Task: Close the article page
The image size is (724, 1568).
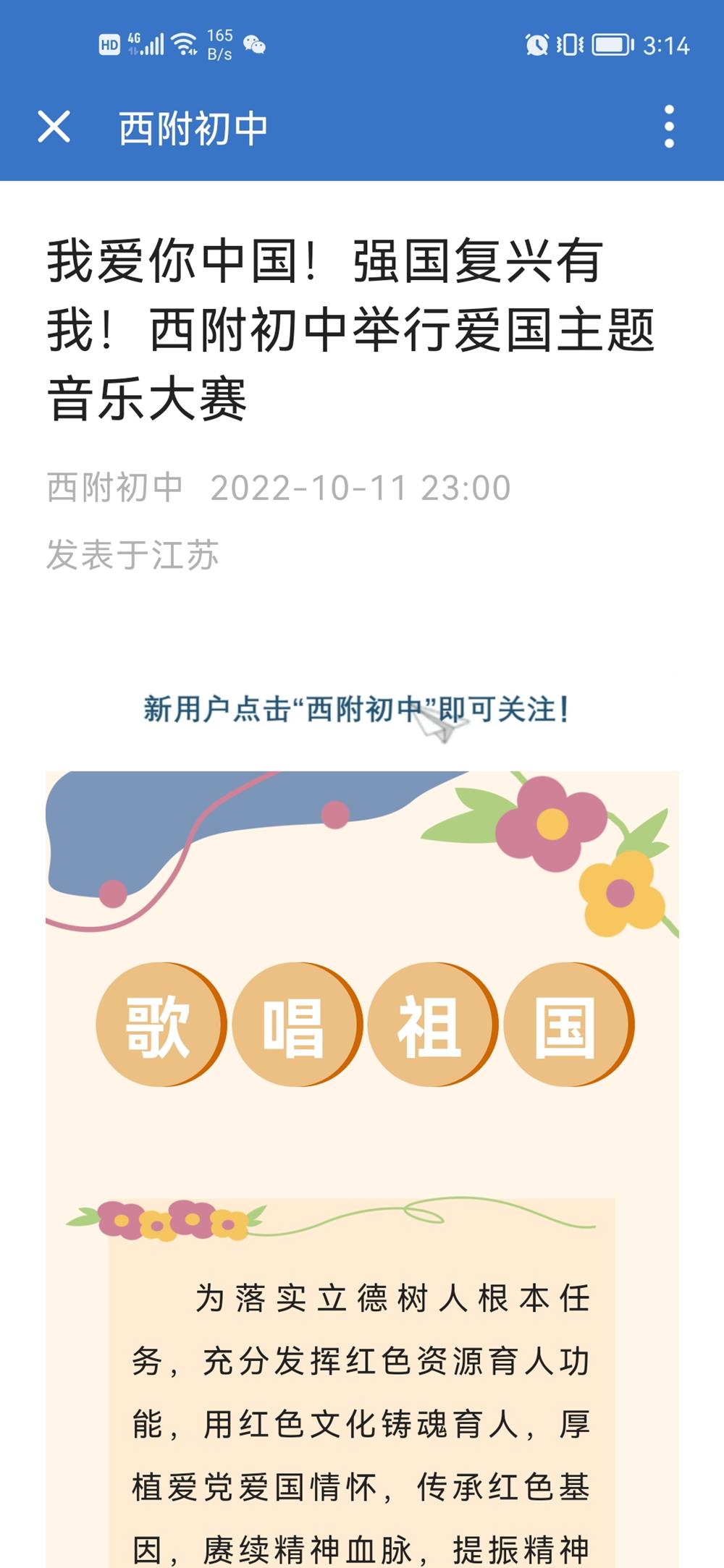Action: pos(54,127)
